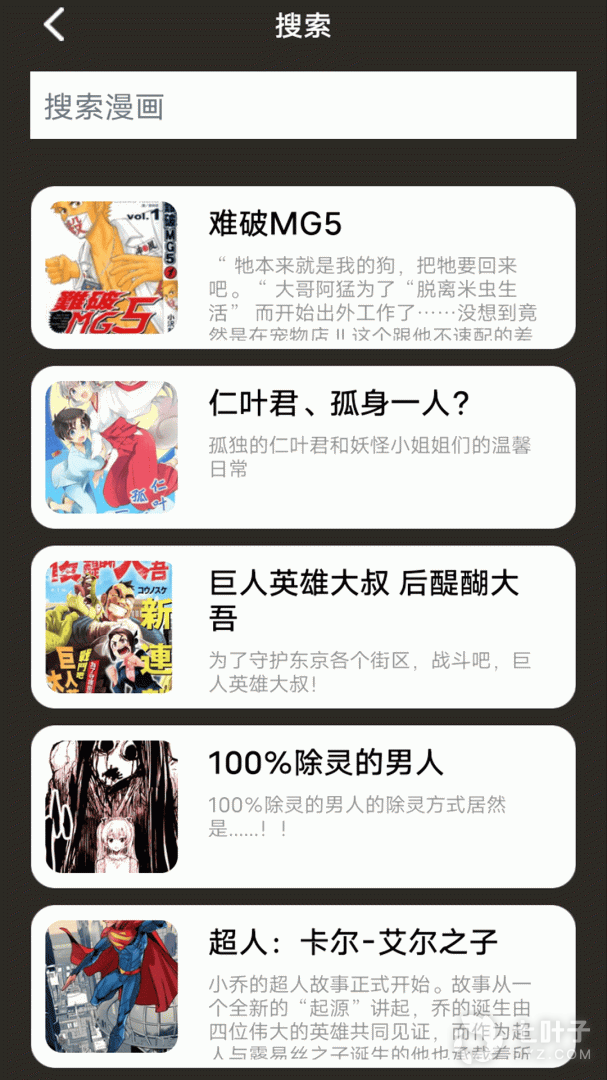Open the 难破MG5 manga card

click(303, 267)
